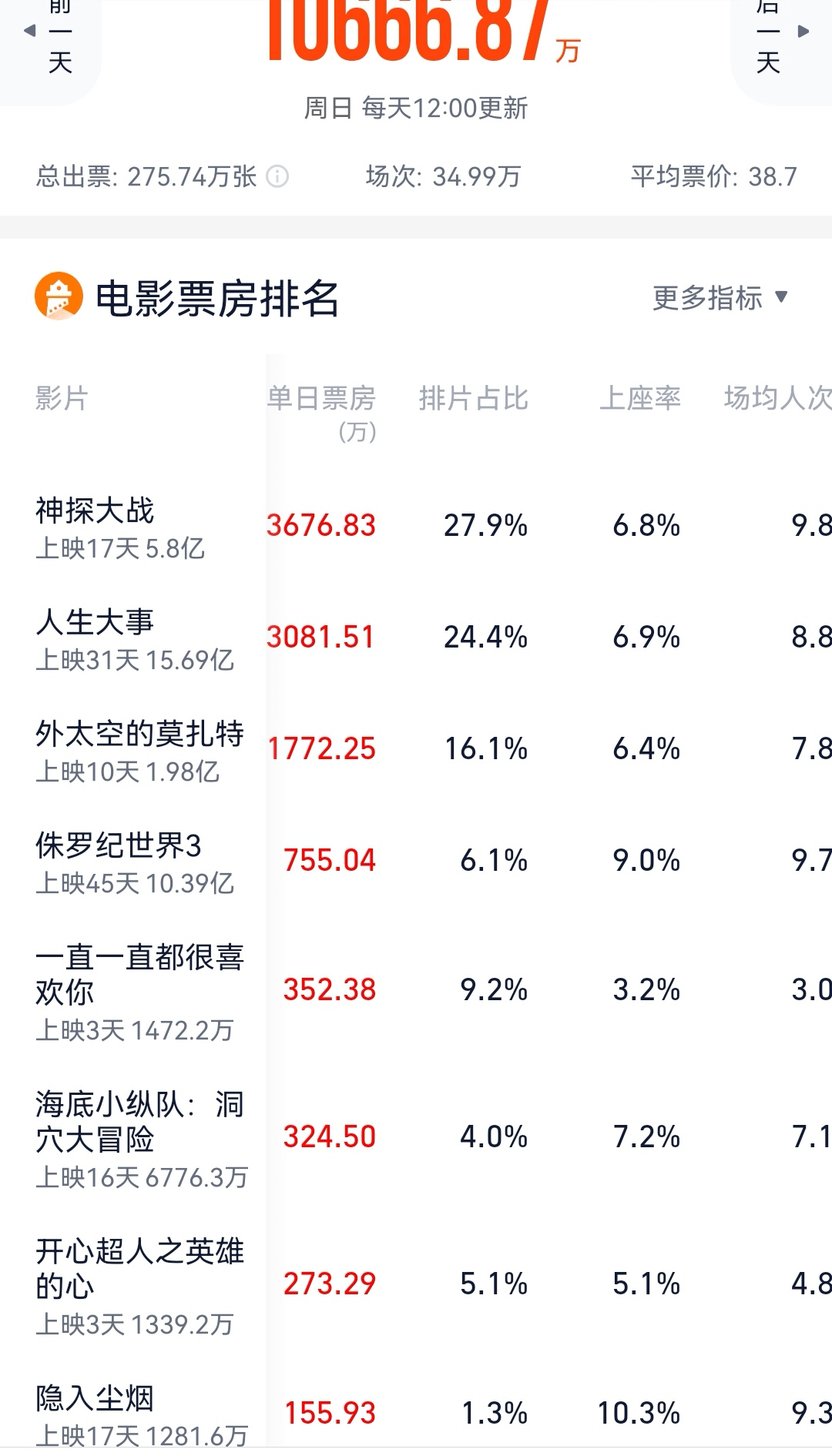View details for 外太空的莫扎特
This screenshot has width=832, height=1456.
click(x=416, y=751)
